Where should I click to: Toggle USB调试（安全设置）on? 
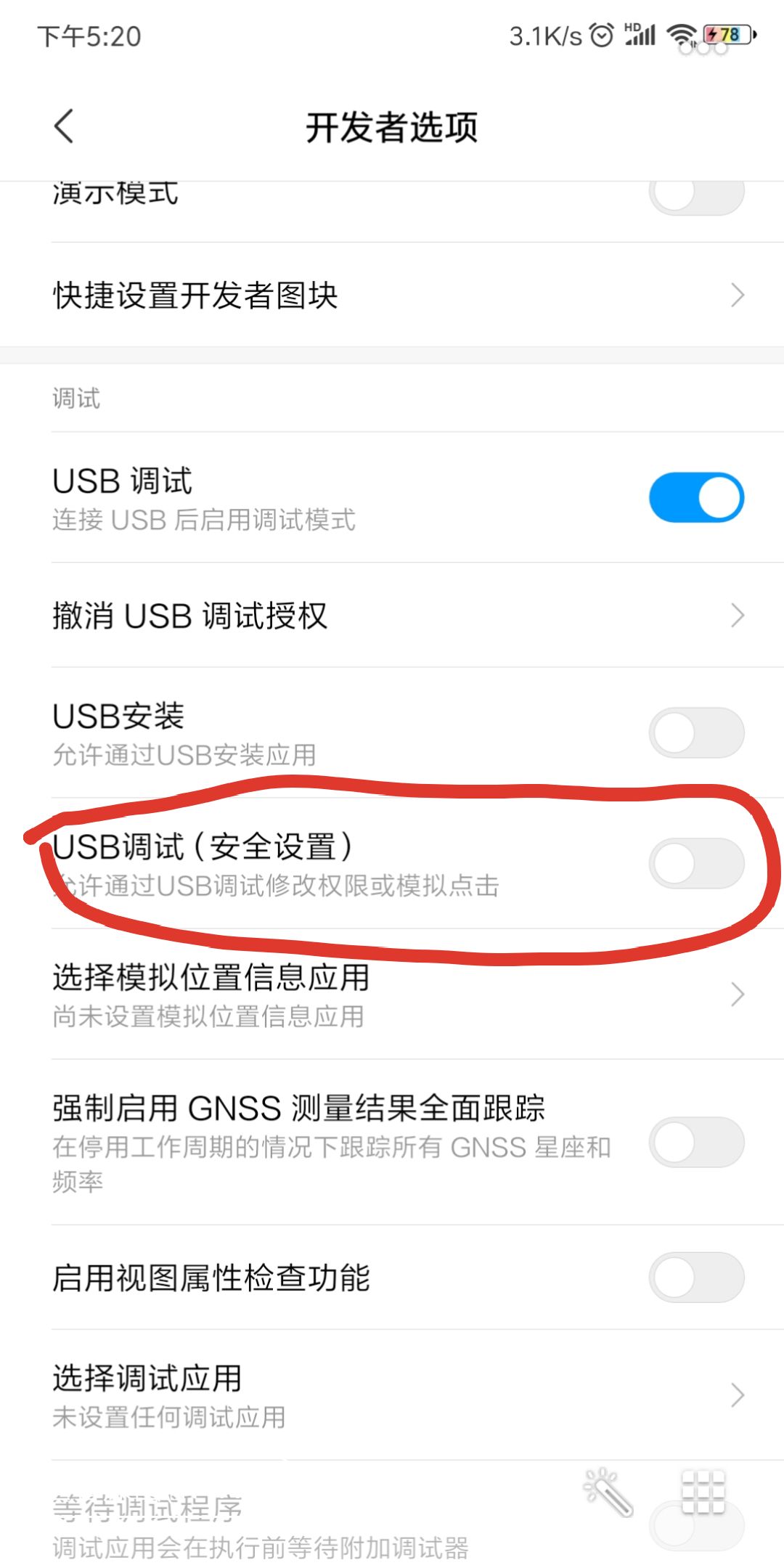[695, 863]
